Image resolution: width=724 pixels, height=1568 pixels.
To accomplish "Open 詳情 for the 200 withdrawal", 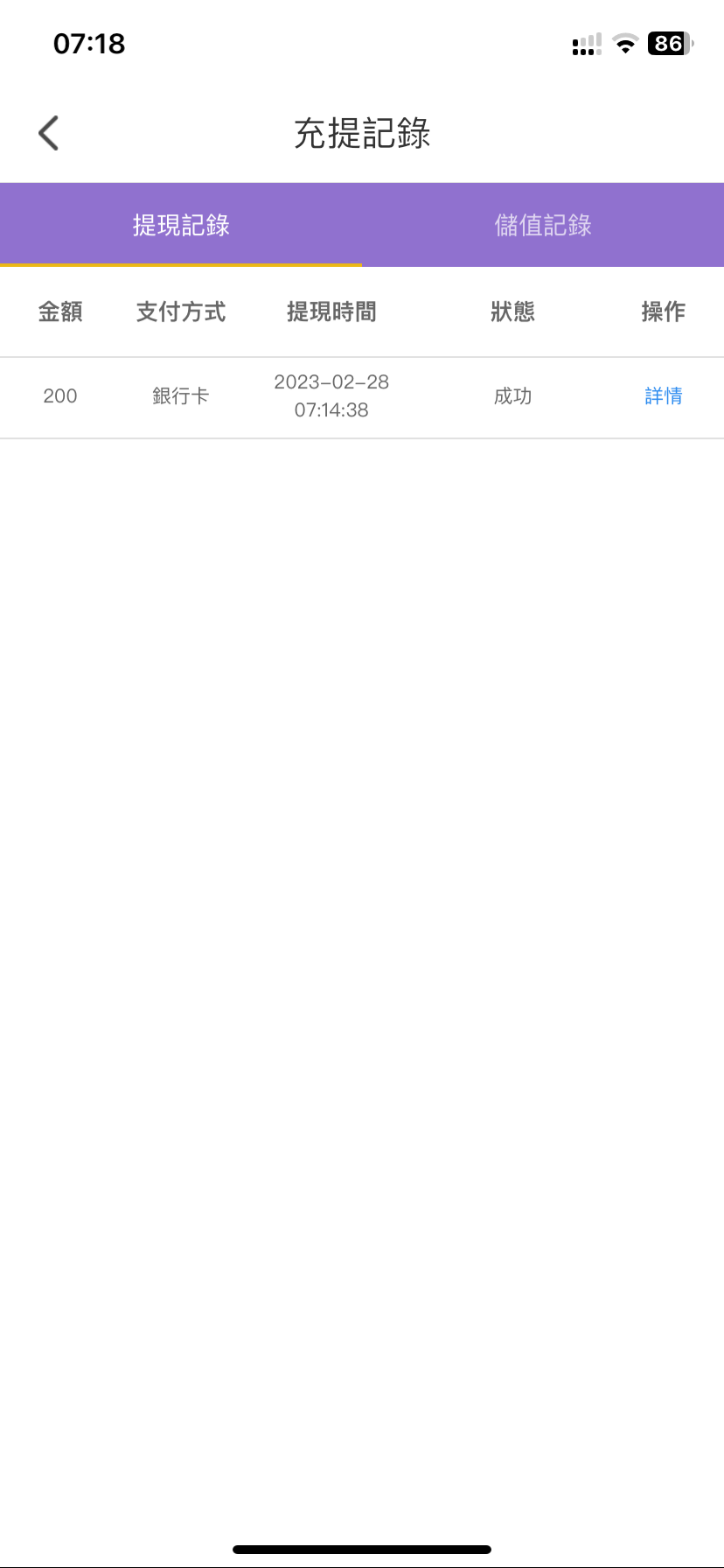I will [x=663, y=396].
